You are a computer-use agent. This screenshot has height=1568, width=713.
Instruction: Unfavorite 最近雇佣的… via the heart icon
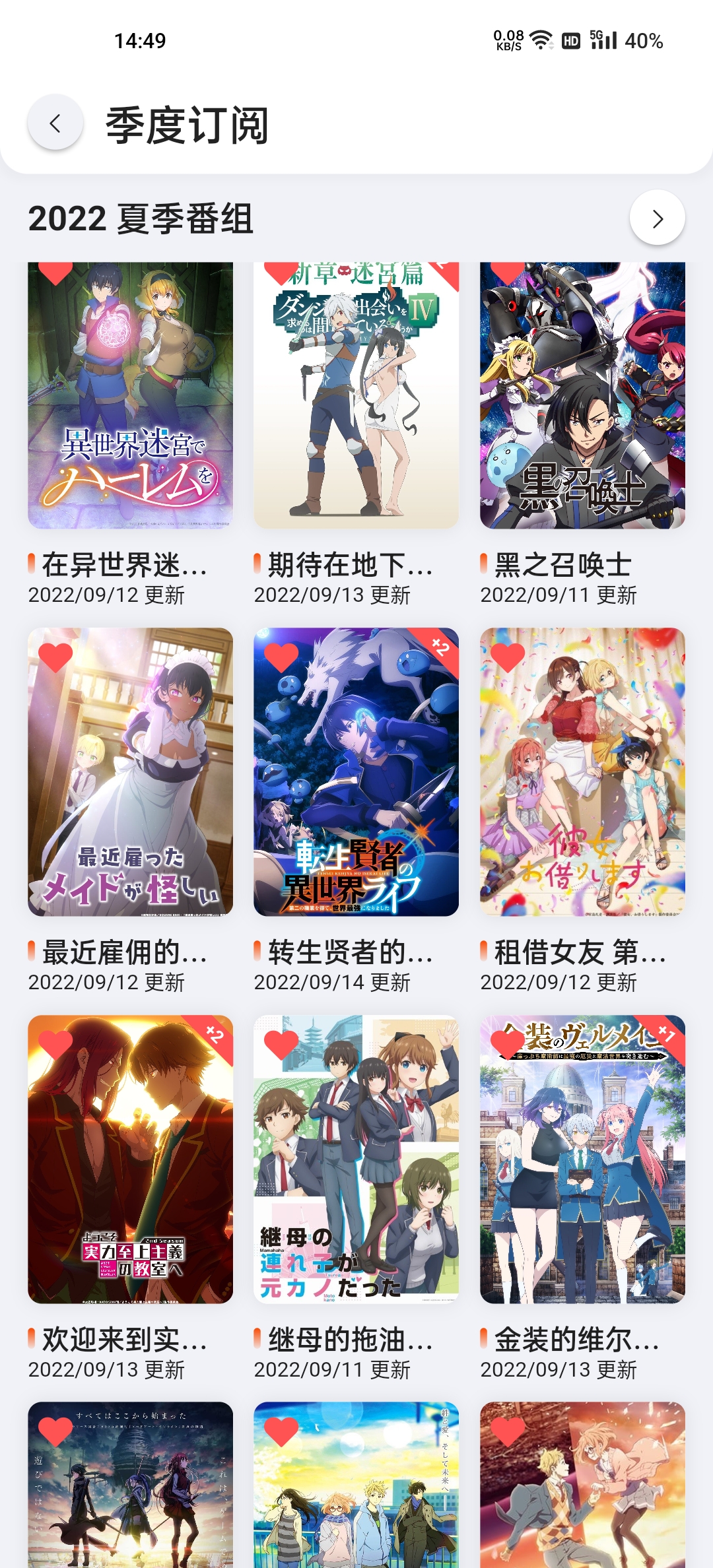coord(55,657)
